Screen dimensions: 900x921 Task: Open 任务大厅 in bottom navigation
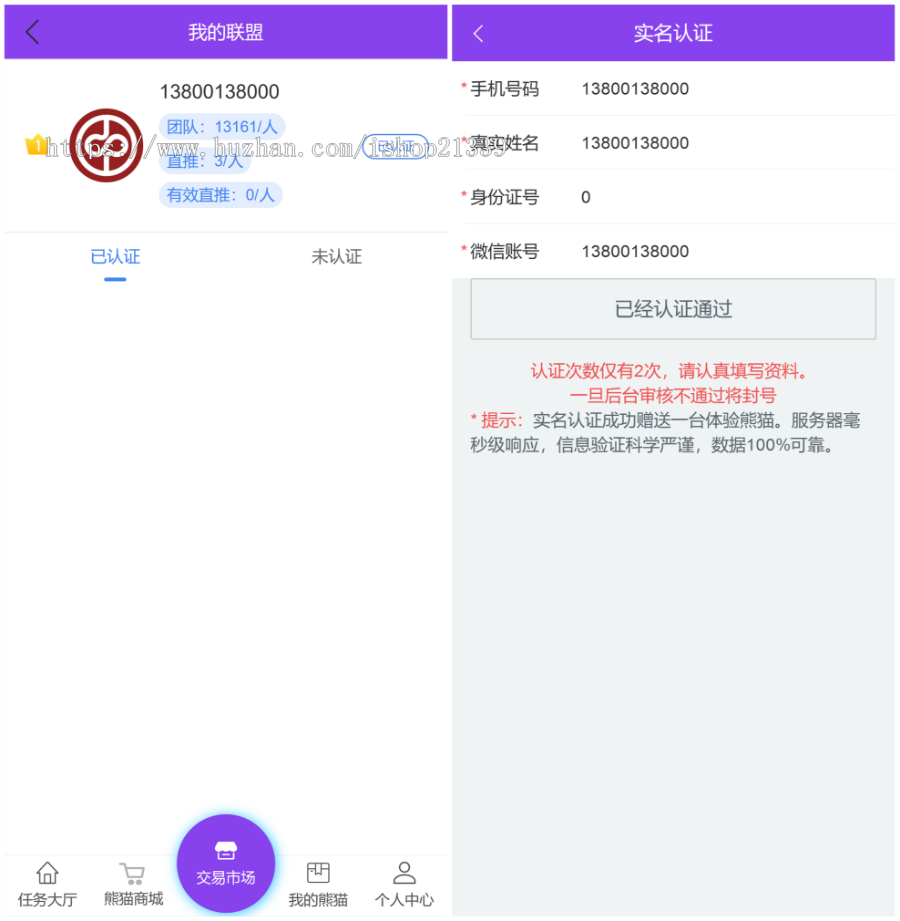point(47,884)
